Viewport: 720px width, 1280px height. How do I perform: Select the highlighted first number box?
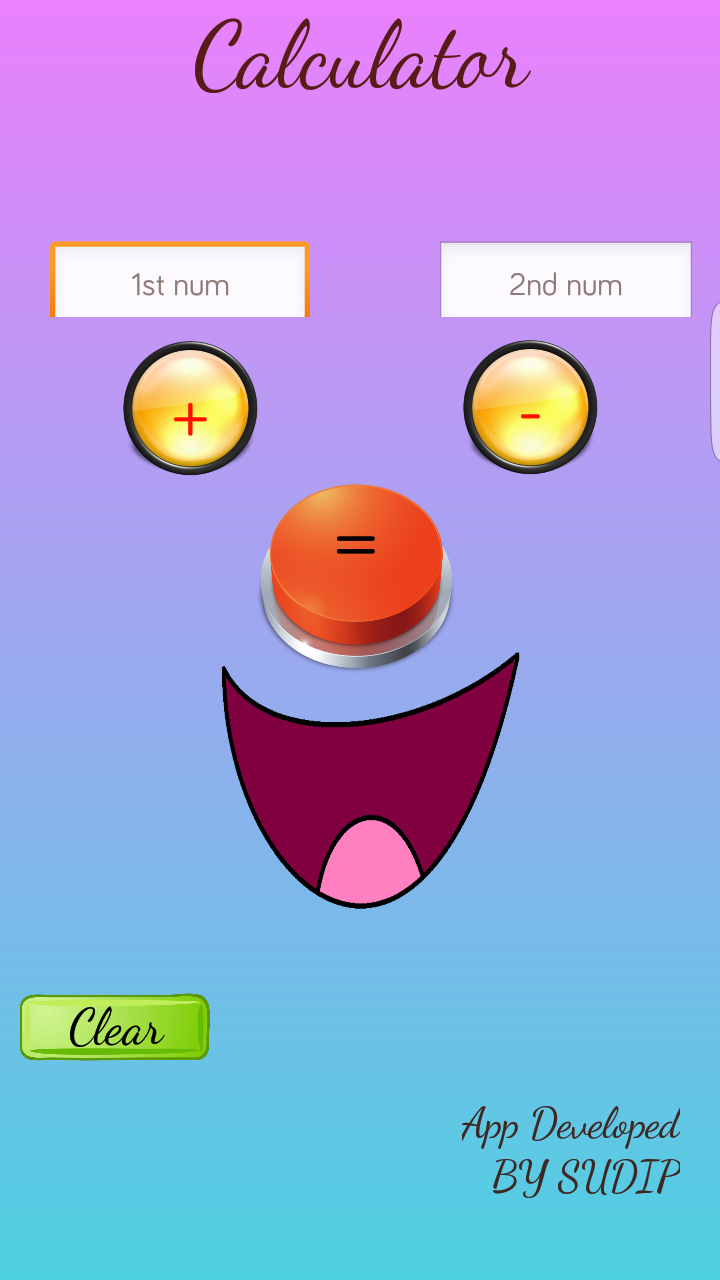click(180, 283)
